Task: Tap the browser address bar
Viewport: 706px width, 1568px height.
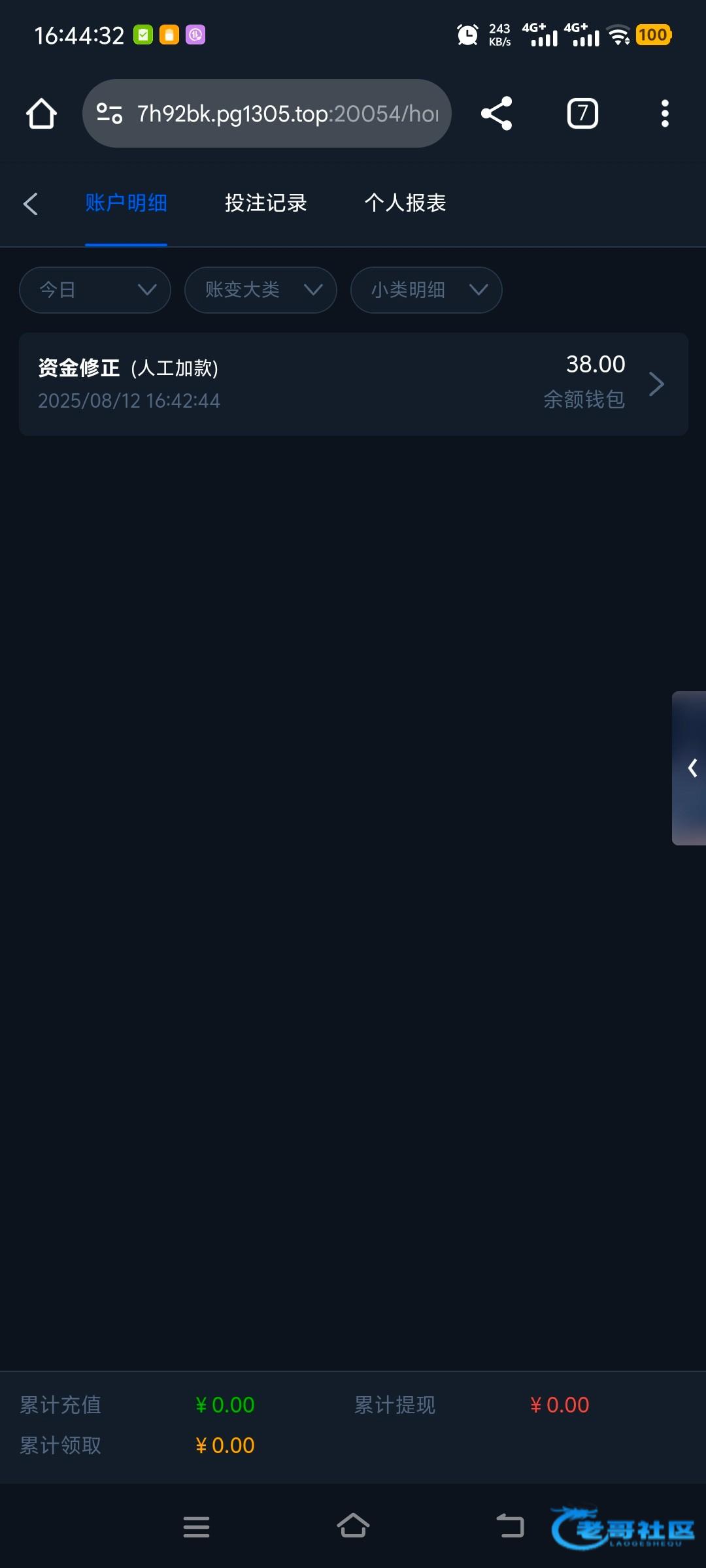Action: [x=267, y=114]
